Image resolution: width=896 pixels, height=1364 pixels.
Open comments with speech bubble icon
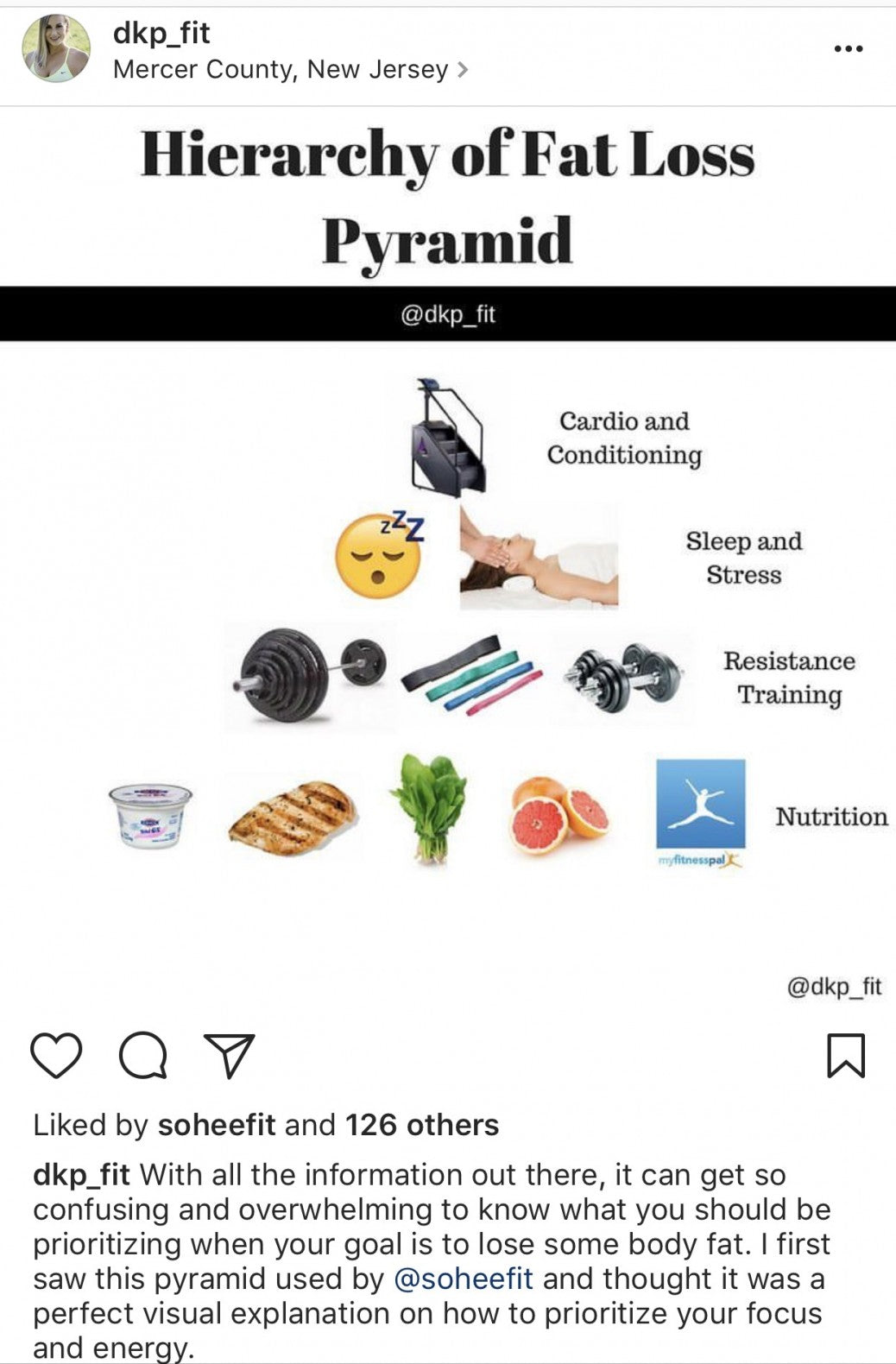(142, 1055)
